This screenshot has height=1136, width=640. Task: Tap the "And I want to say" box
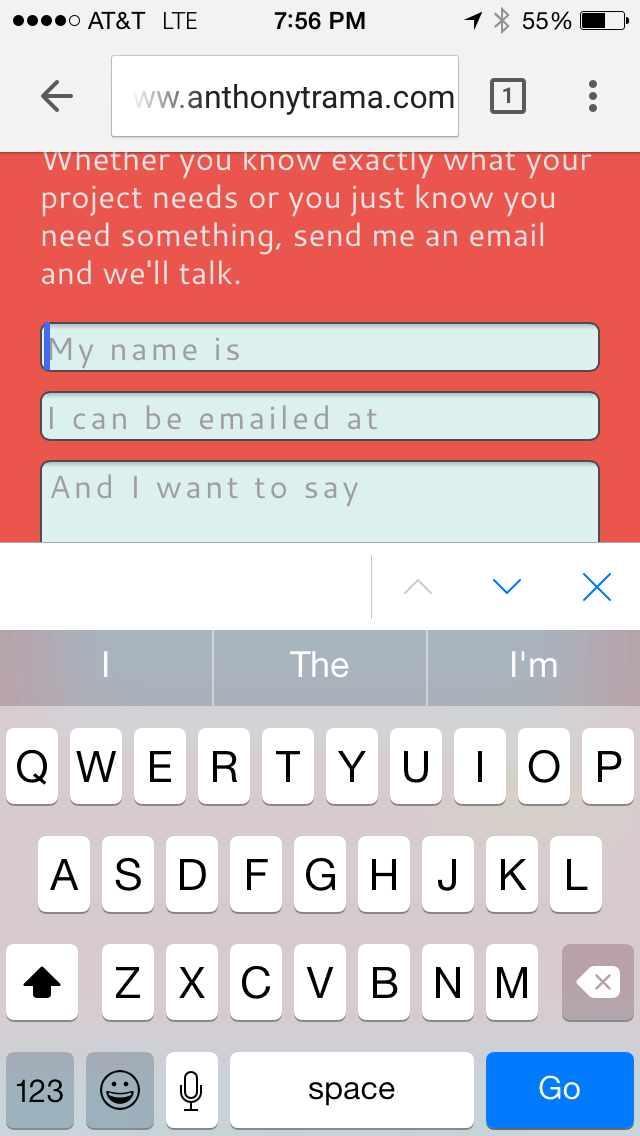(x=320, y=501)
